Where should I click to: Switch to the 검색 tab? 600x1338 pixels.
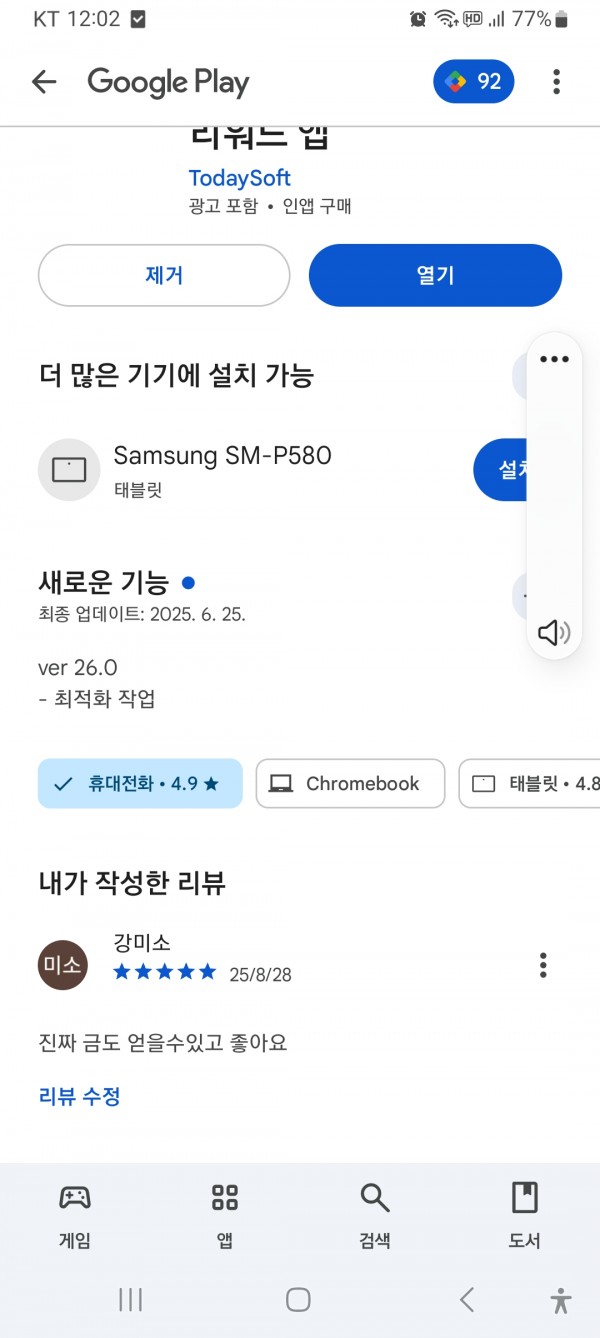tap(375, 1215)
